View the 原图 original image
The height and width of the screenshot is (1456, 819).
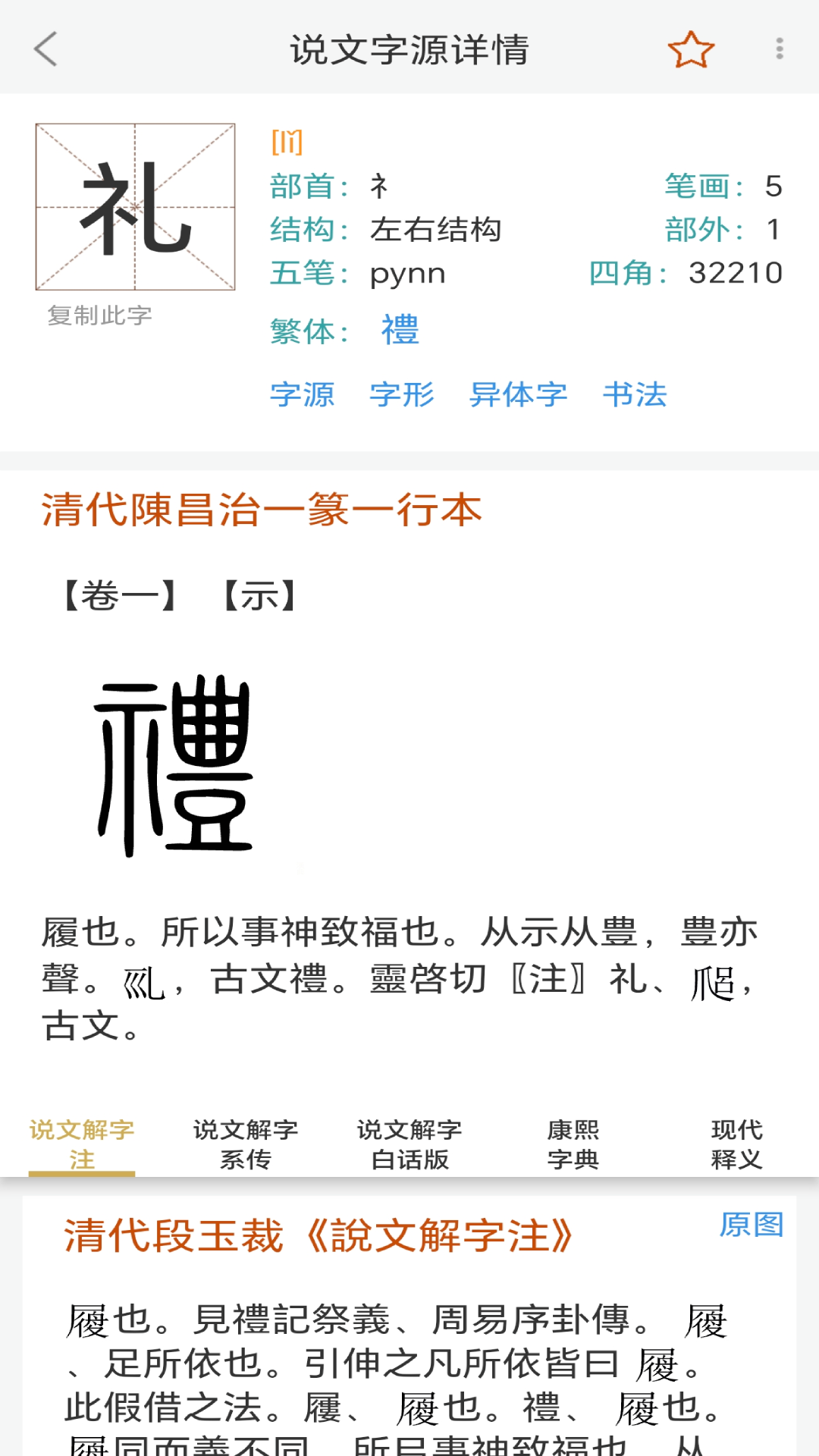click(751, 1224)
